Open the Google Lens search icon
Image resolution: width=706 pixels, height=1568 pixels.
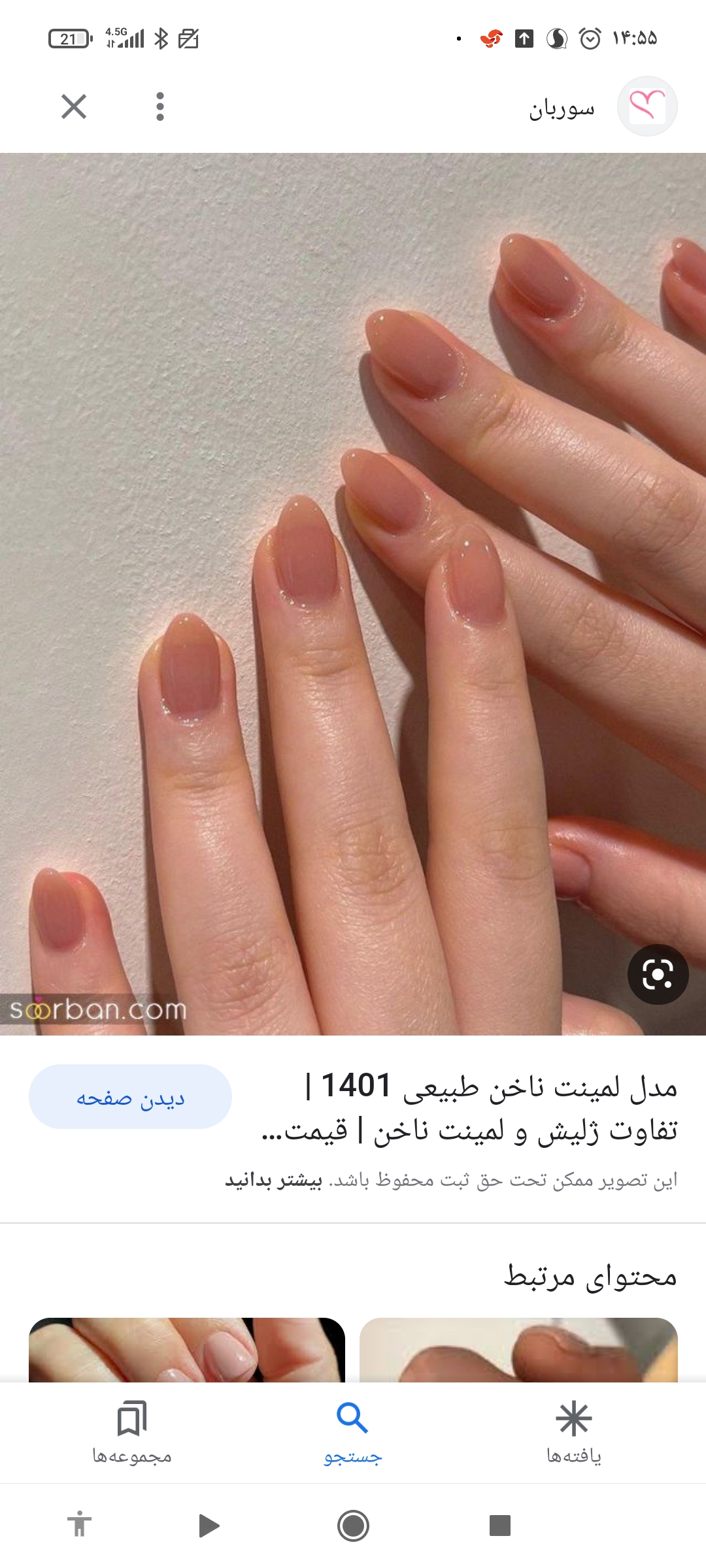click(658, 975)
